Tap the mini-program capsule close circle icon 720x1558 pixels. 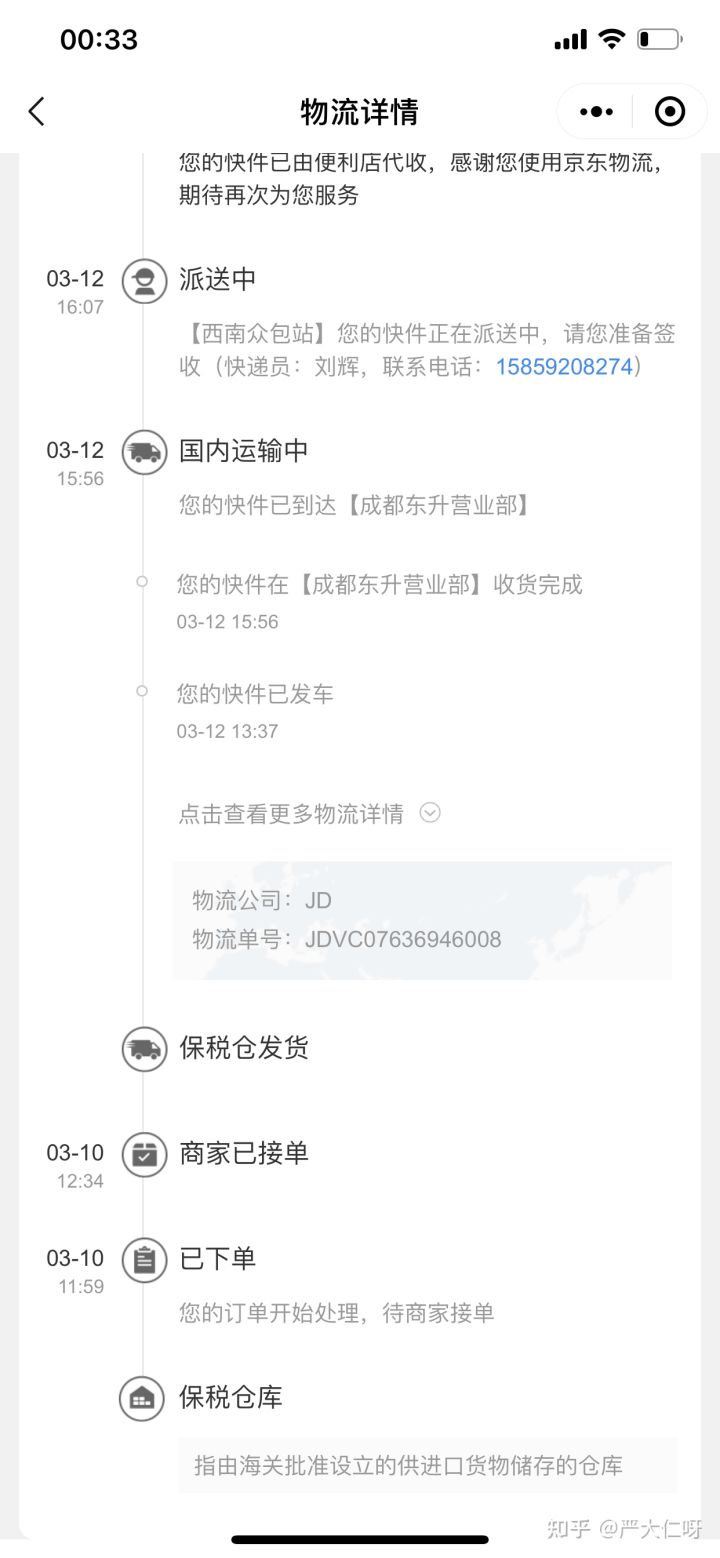668,112
